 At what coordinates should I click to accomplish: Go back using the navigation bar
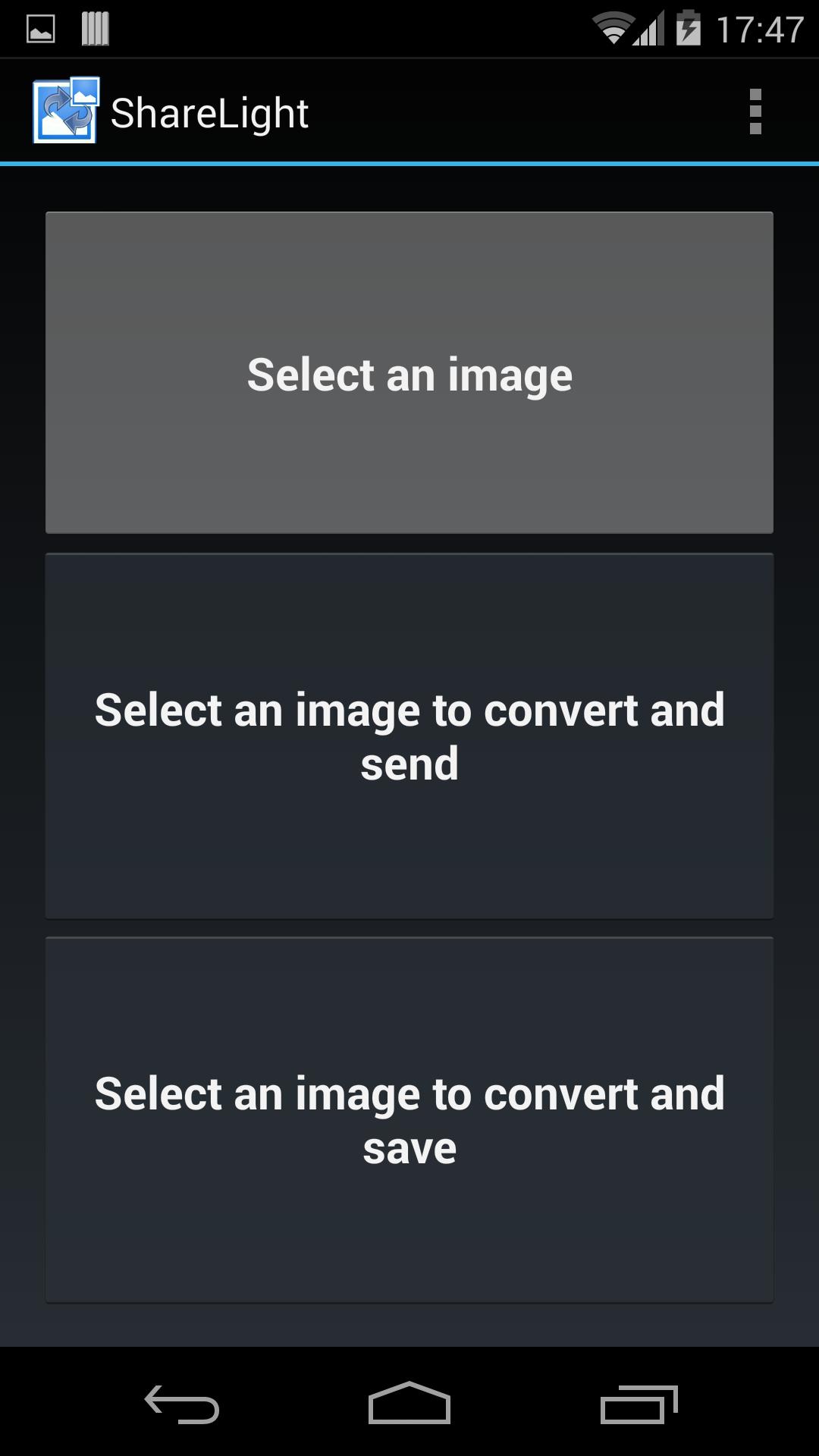pyautogui.click(x=182, y=1404)
